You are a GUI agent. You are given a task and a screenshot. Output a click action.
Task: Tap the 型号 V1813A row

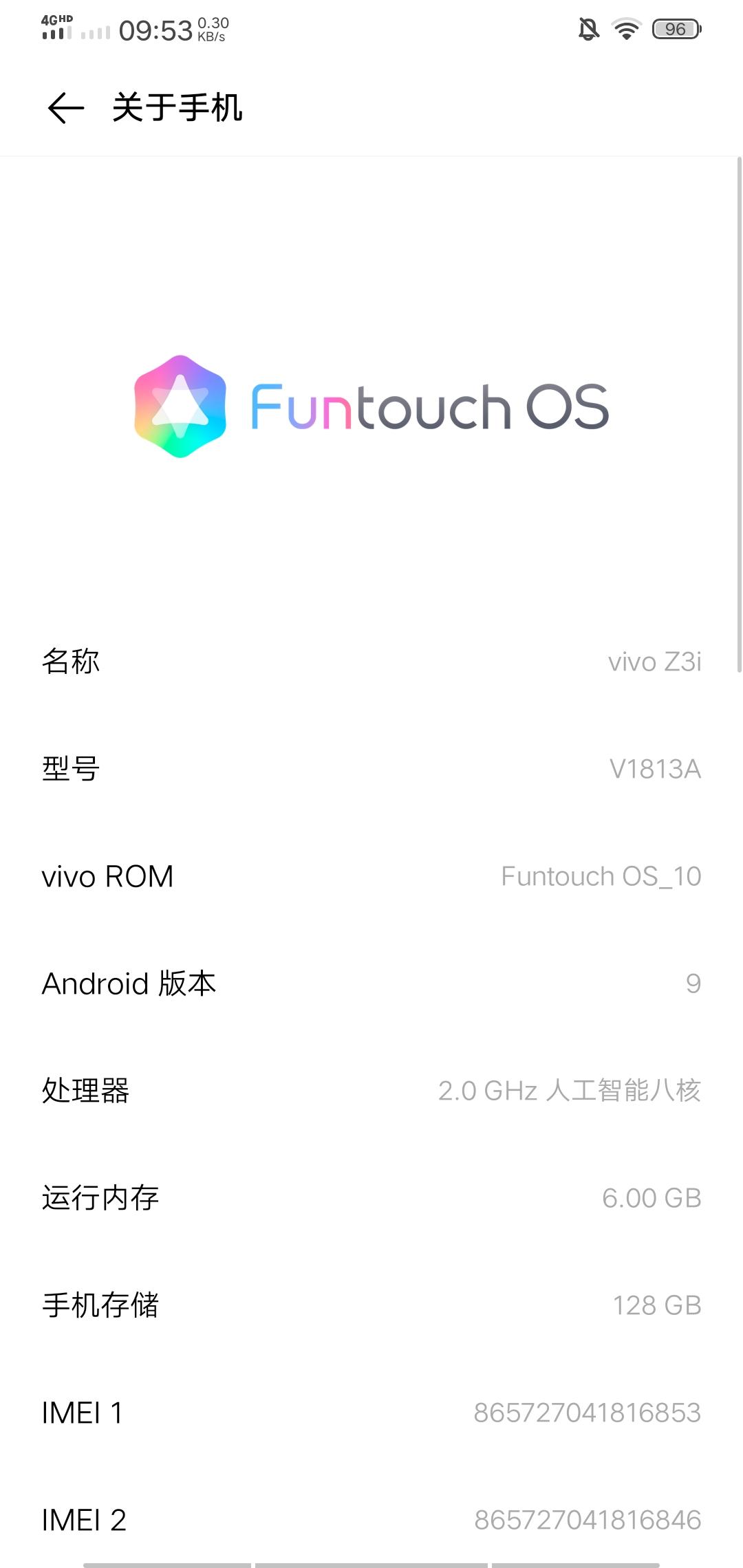coord(371,769)
